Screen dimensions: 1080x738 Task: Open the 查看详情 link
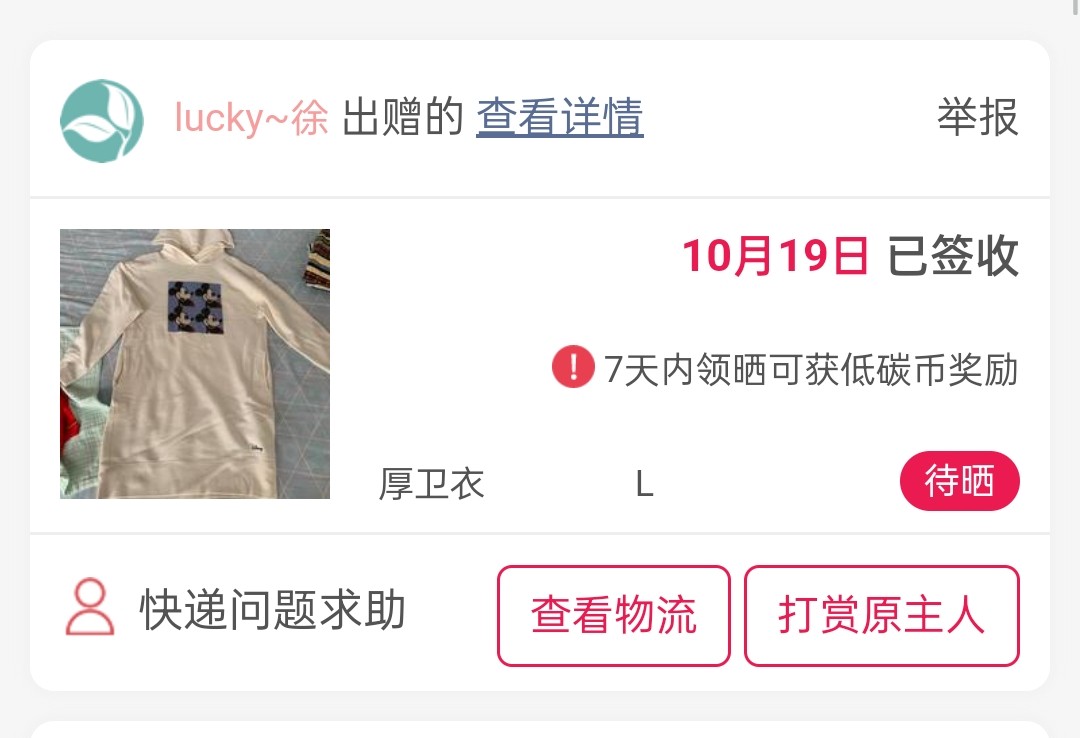(x=559, y=118)
